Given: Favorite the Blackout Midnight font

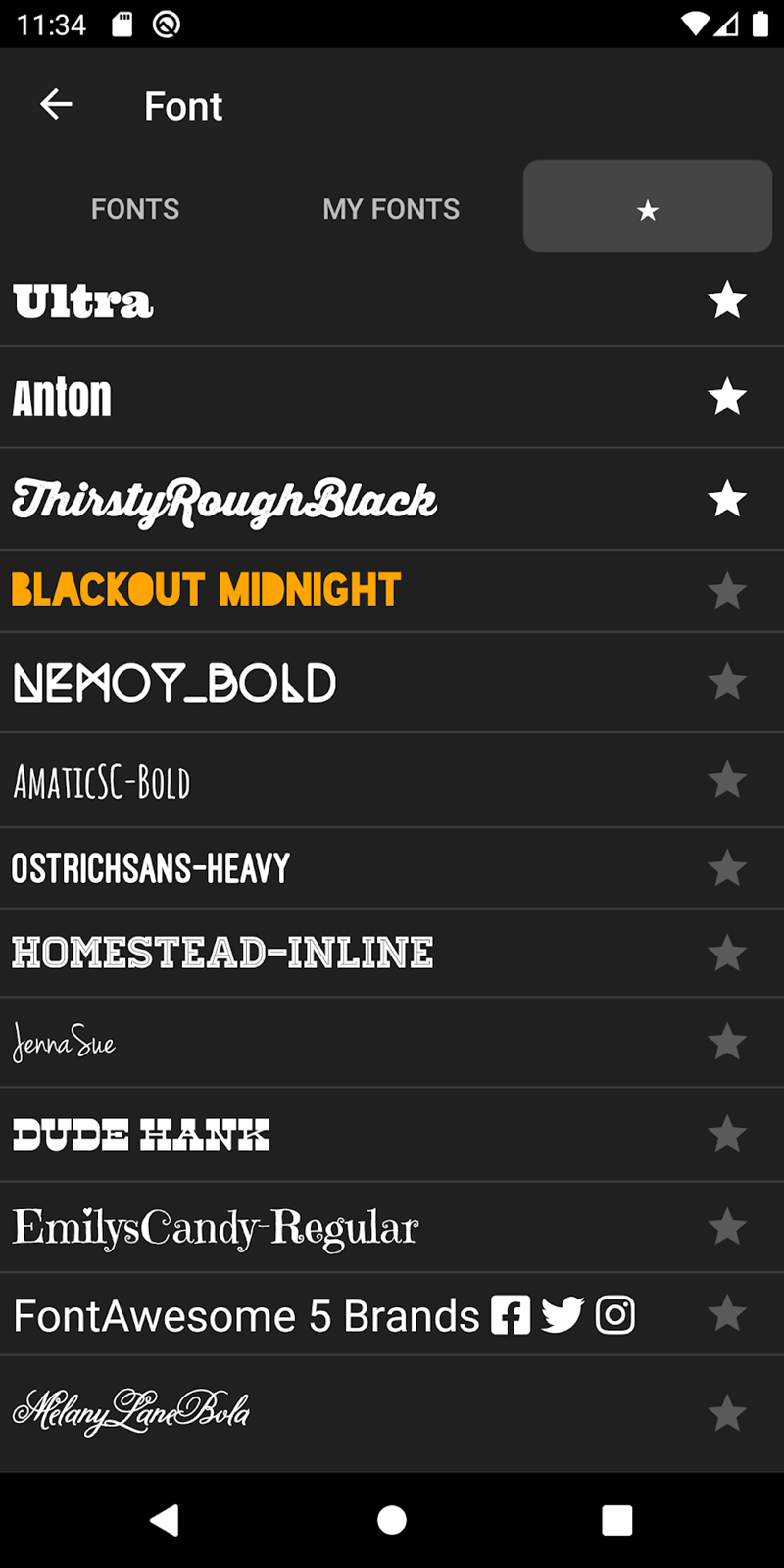Looking at the screenshot, I should point(727,591).
